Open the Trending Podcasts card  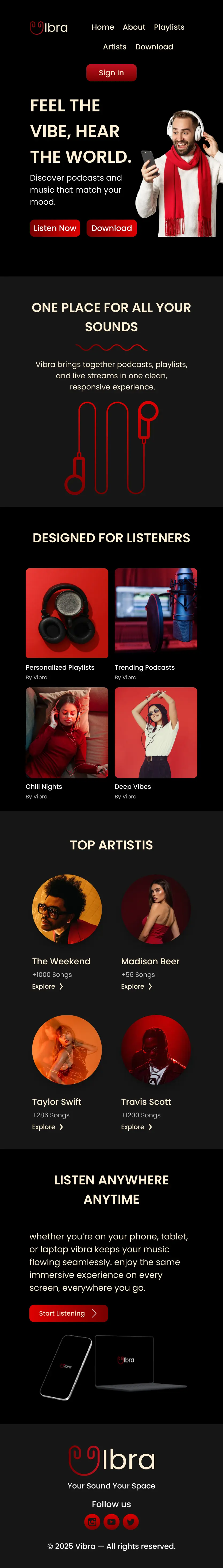pos(156,614)
